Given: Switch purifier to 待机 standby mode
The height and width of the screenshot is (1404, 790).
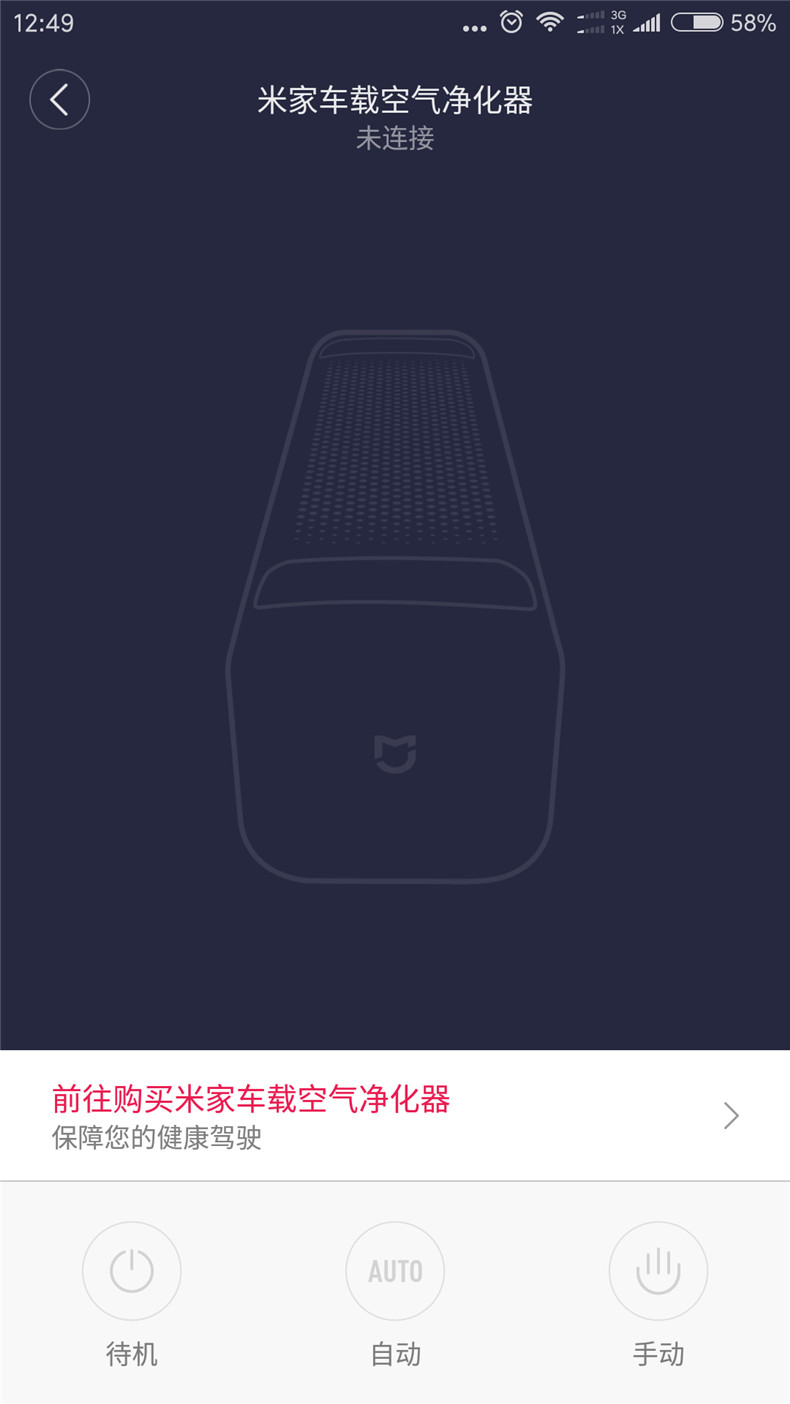Looking at the screenshot, I should [x=132, y=1272].
